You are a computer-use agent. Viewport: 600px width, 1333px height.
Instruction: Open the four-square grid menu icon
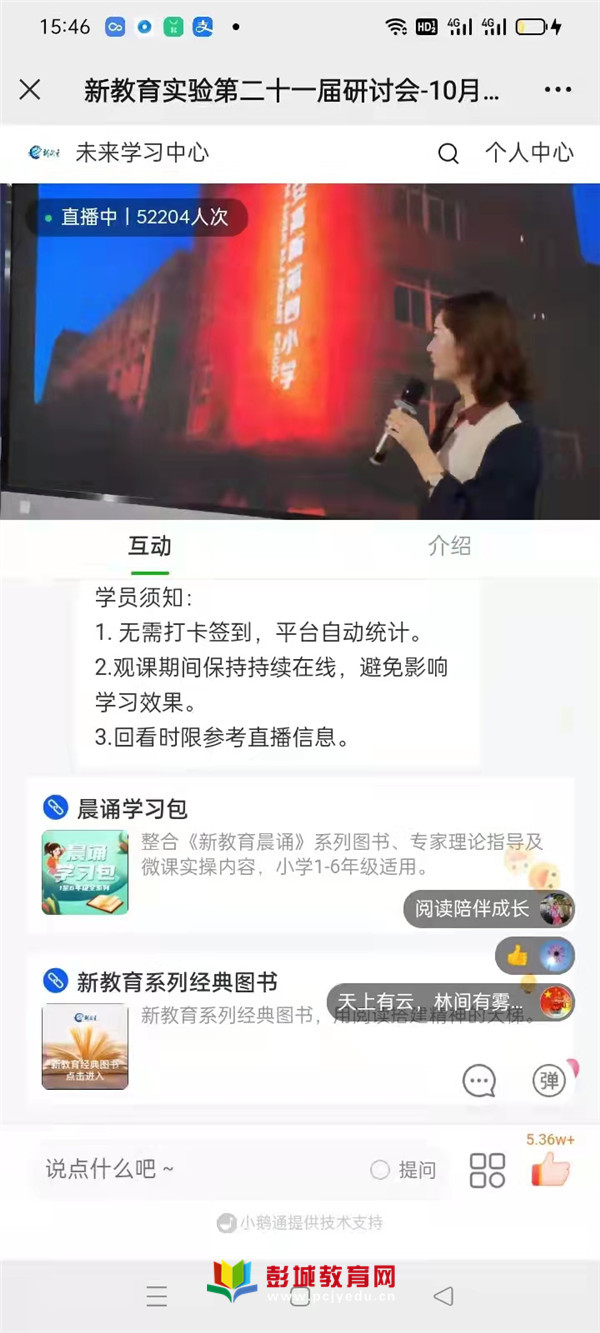487,1169
